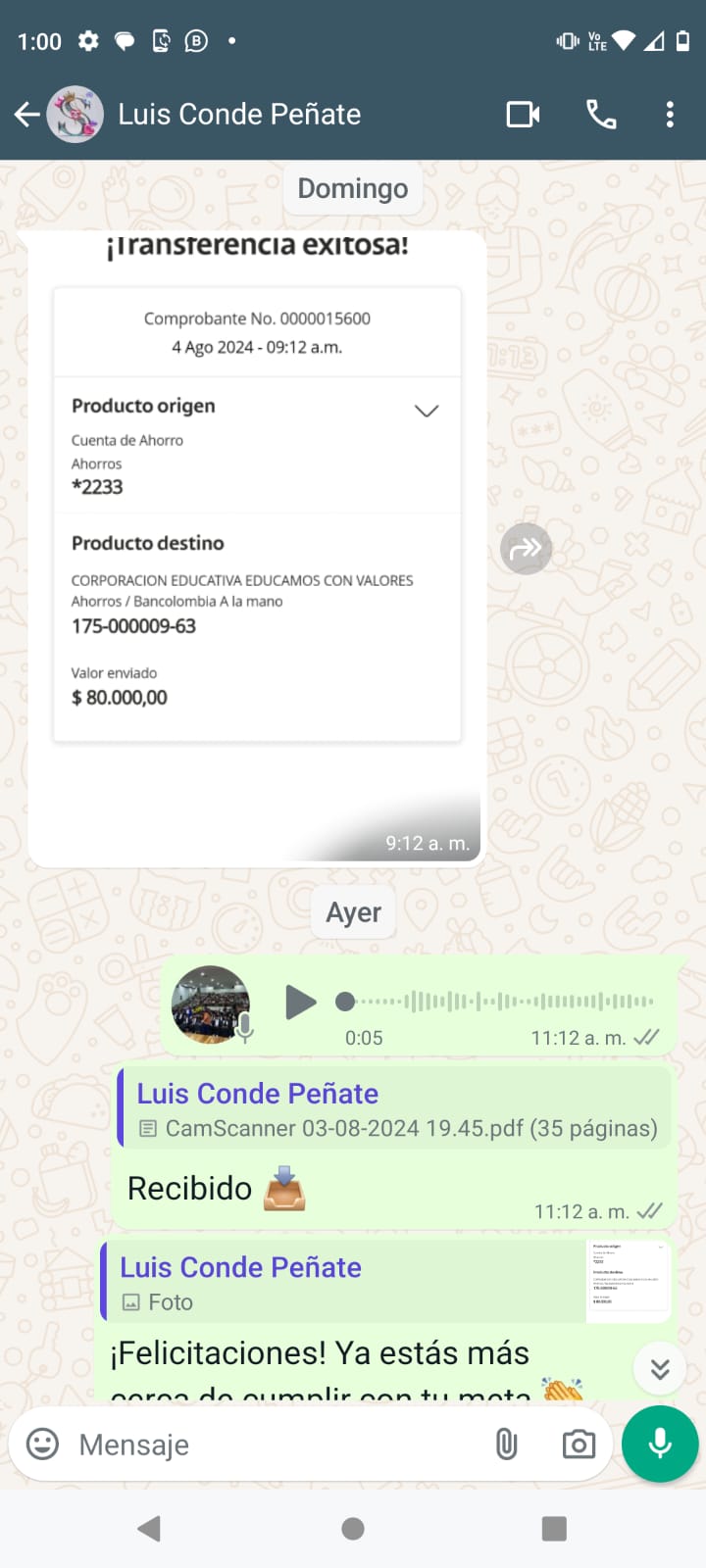Screen dimensions: 706x1568
Task: Go back to the chats list
Action: click(x=27, y=115)
